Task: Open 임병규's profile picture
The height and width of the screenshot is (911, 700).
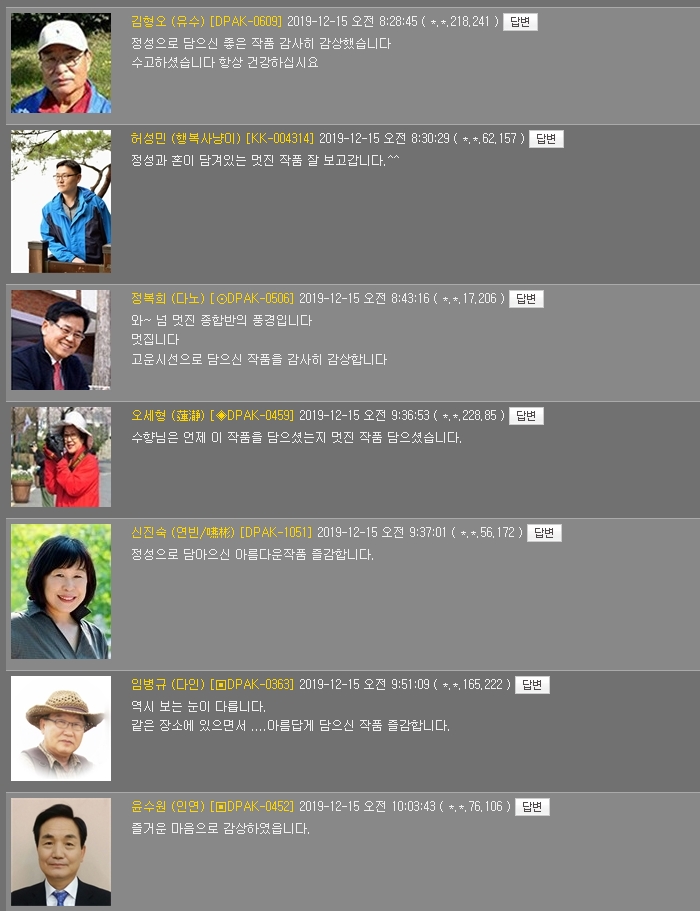Action: click(x=61, y=728)
